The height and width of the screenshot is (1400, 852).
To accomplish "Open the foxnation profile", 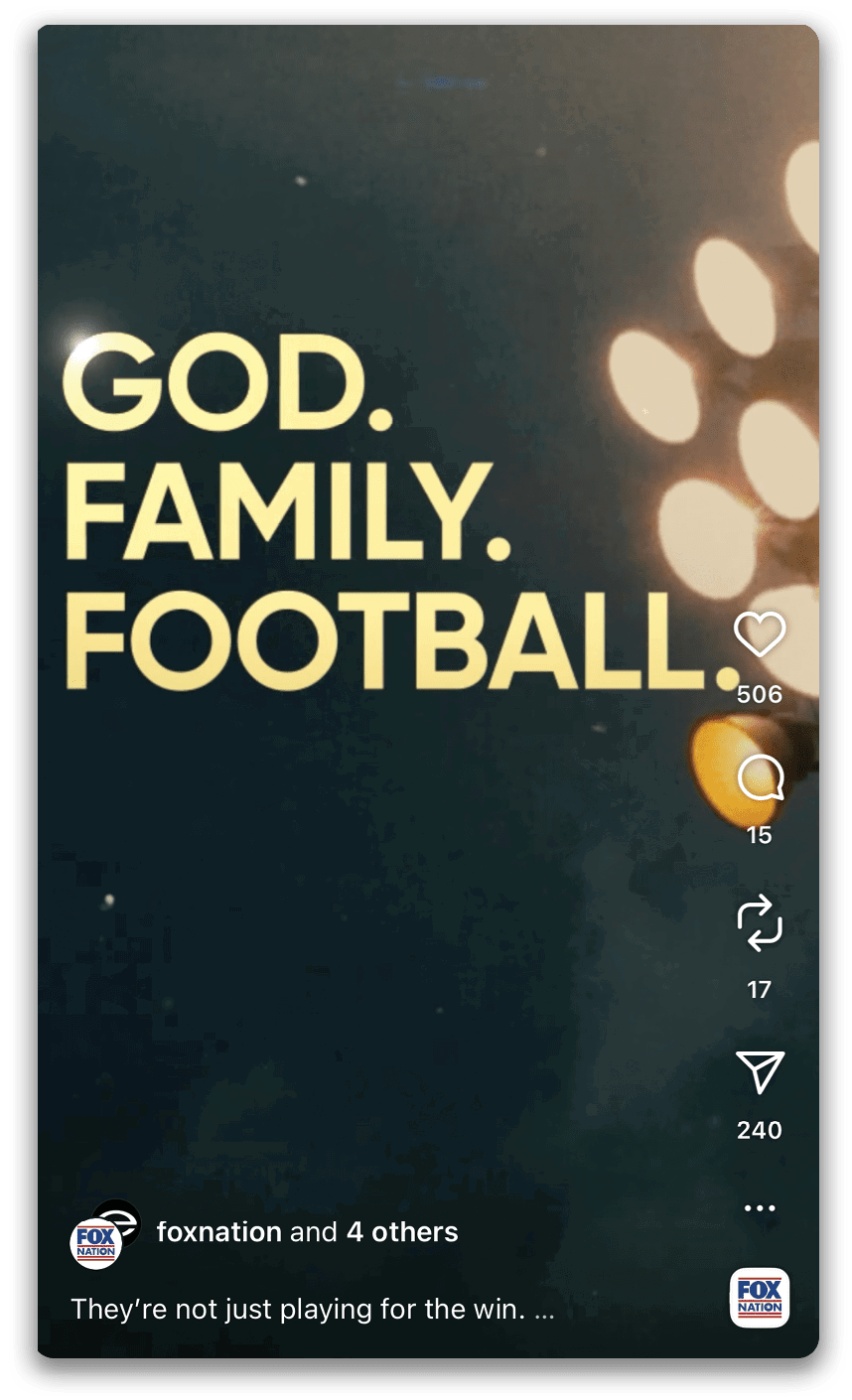I will (x=219, y=1232).
